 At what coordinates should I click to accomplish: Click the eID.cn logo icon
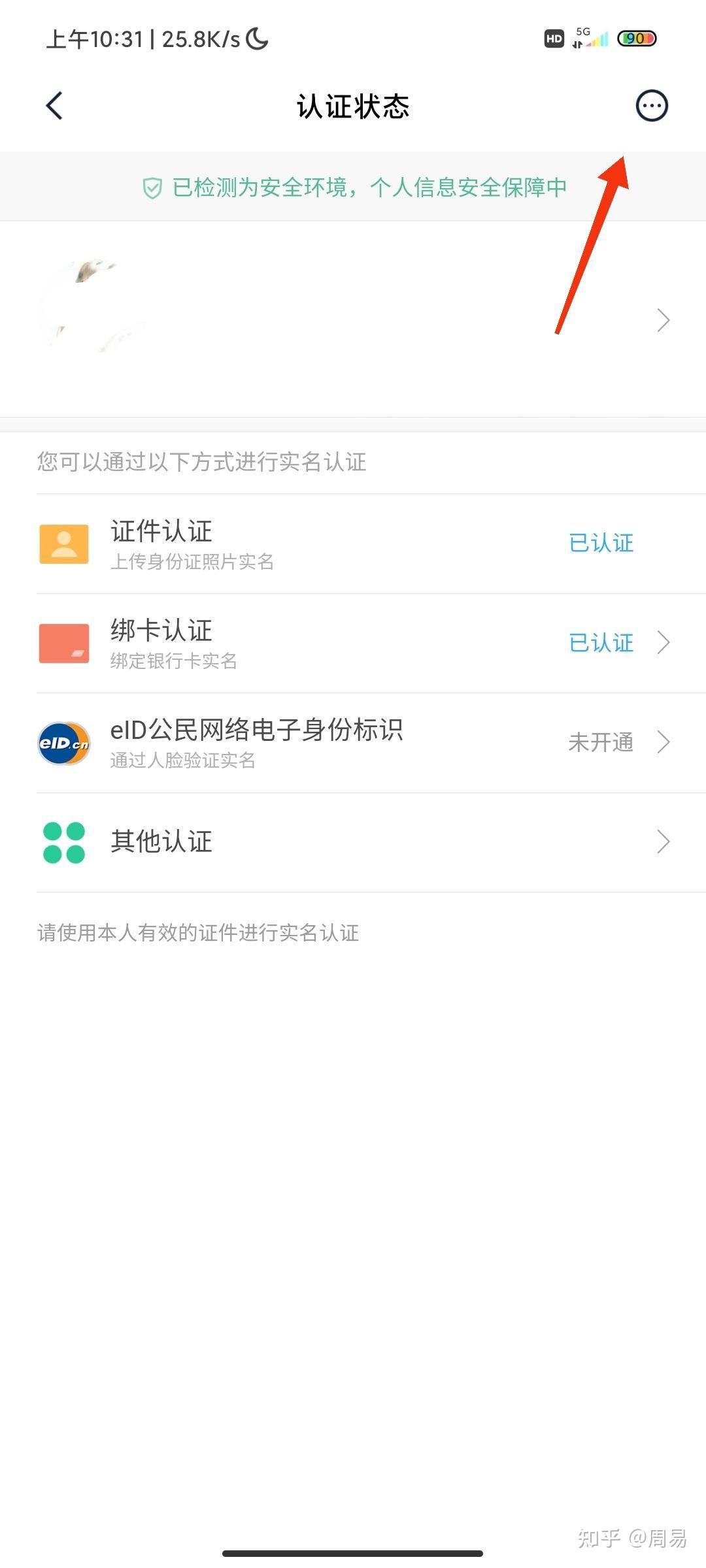[x=63, y=742]
